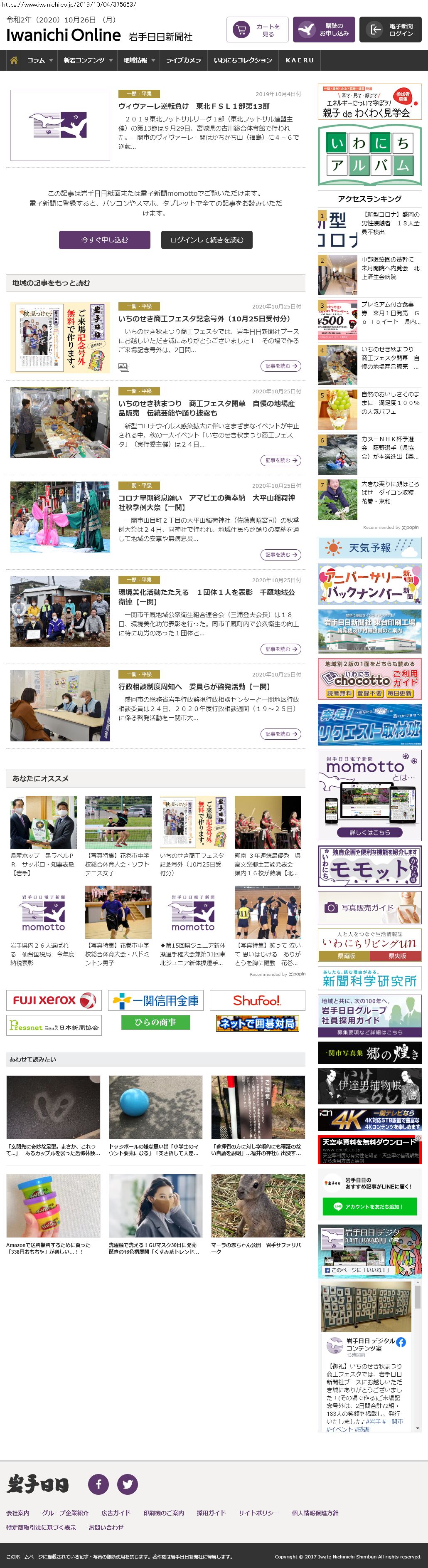428x1568 pixels.
Task: Read more on コロナ早期終息願い article
Action: pos(281,555)
